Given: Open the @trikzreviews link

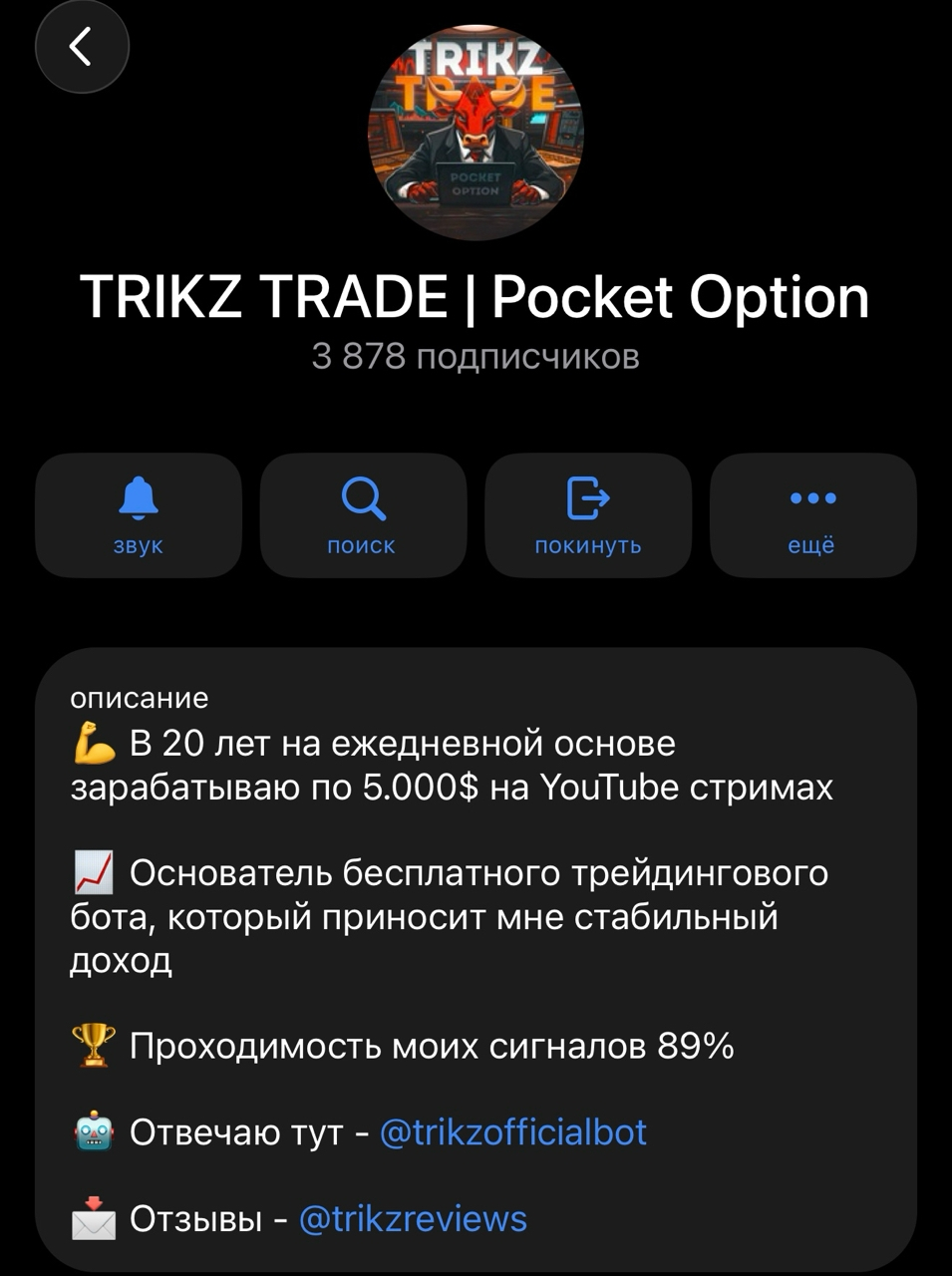Looking at the screenshot, I should [413, 1219].
